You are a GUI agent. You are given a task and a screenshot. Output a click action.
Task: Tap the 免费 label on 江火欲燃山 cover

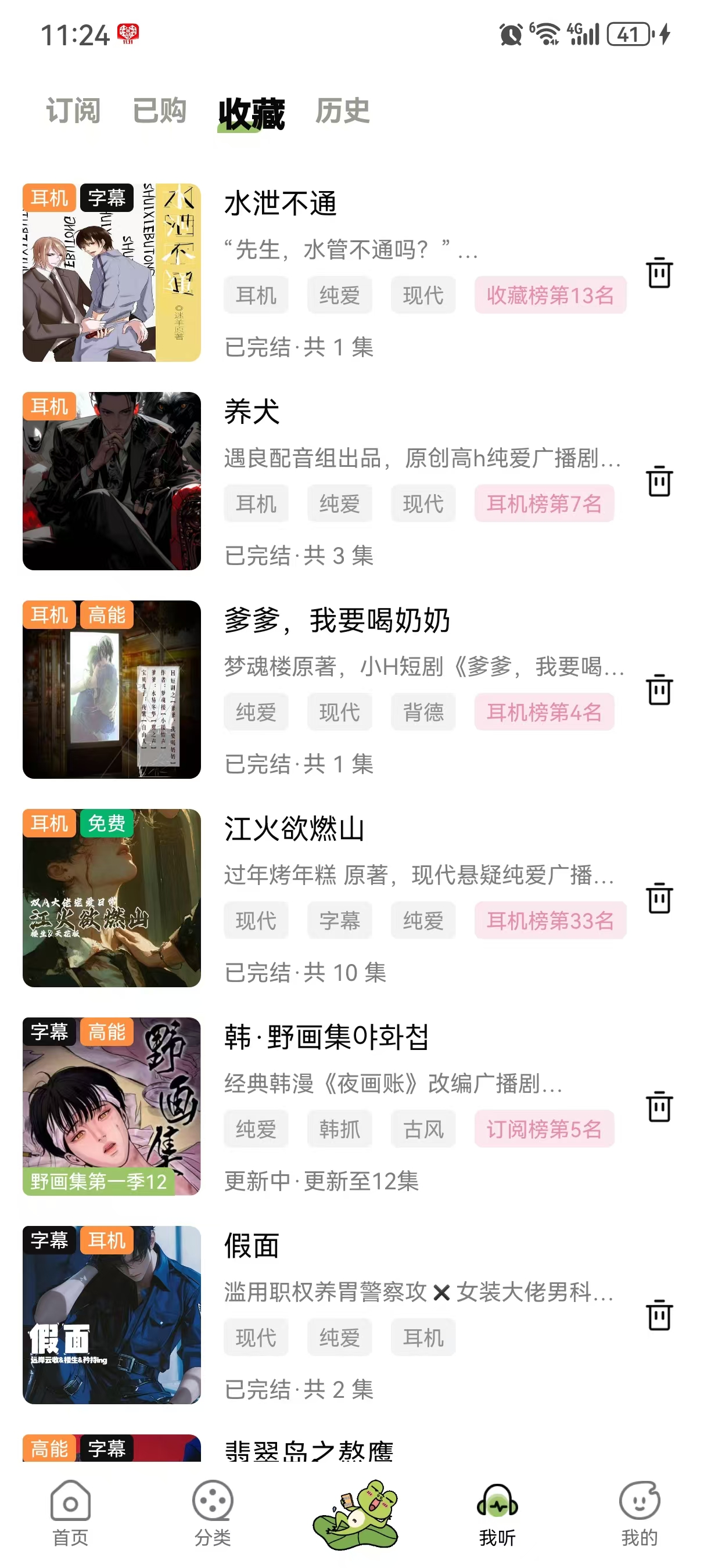click(x=106, y=825)
